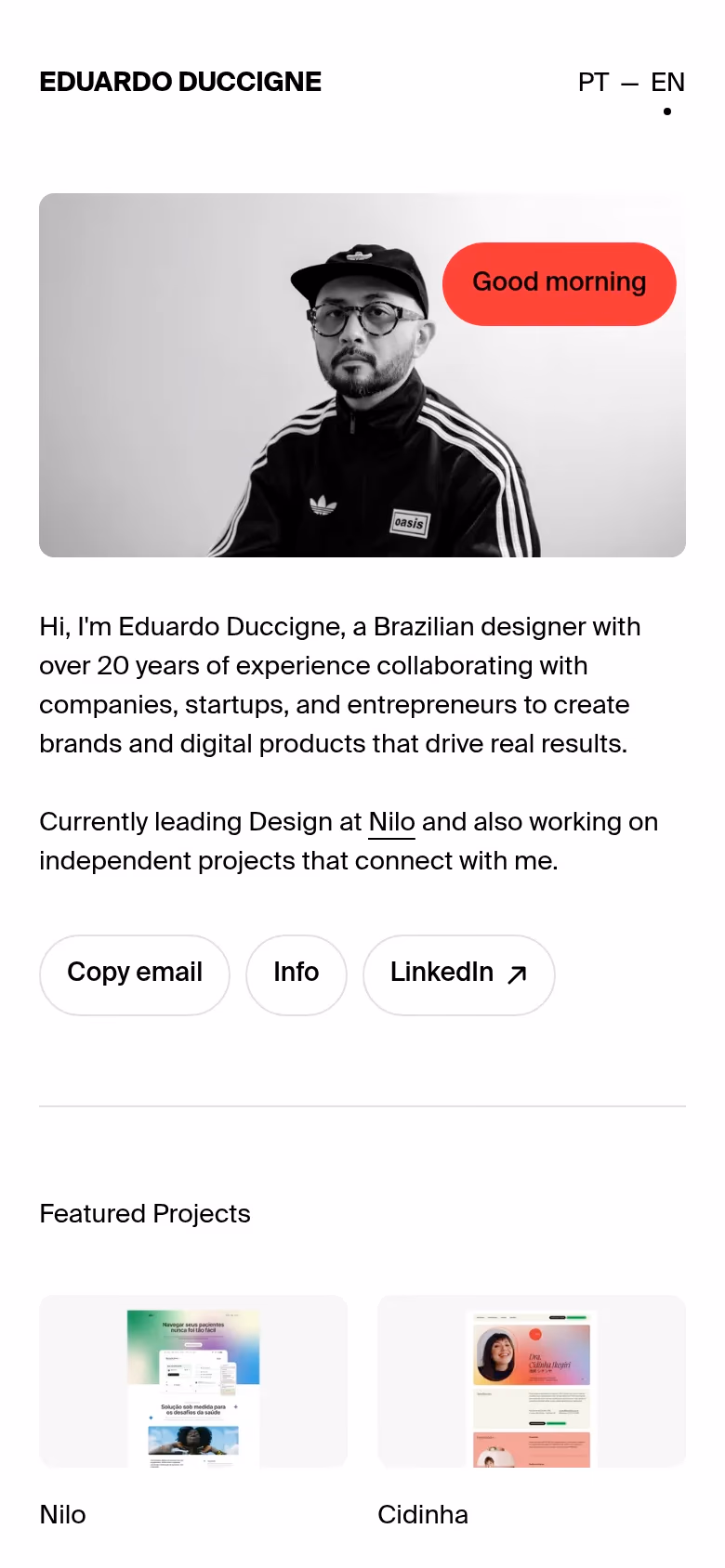Click the Nilo link in the bio text

[x=391, y=822]
